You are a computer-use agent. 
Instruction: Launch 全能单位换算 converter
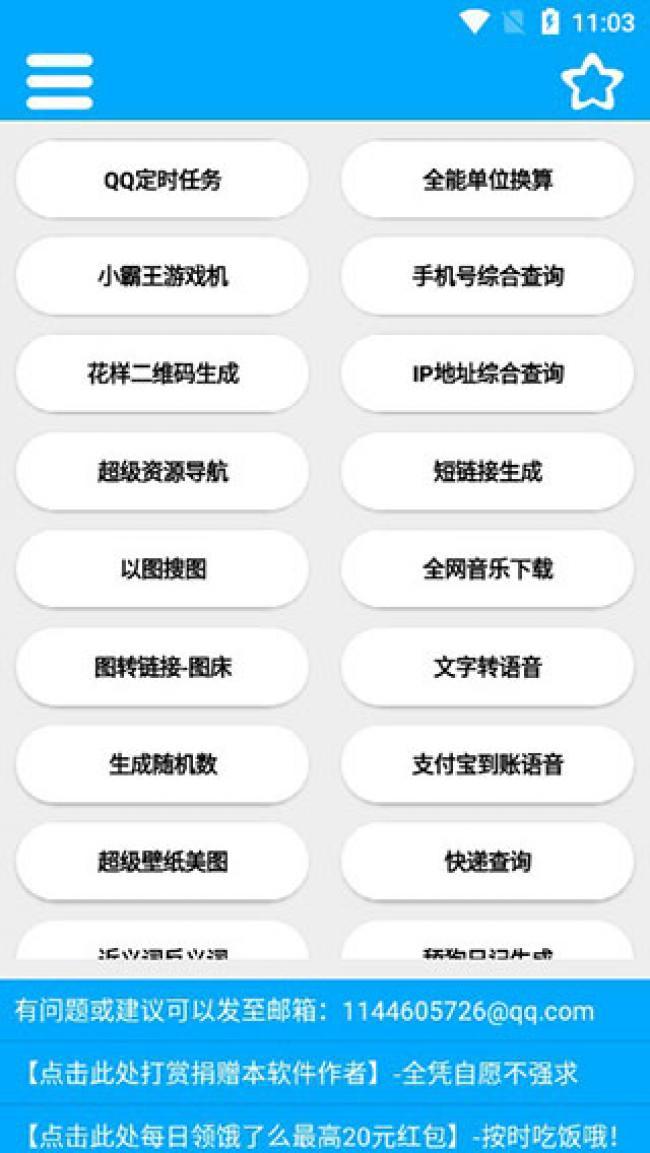coord(487,180)
